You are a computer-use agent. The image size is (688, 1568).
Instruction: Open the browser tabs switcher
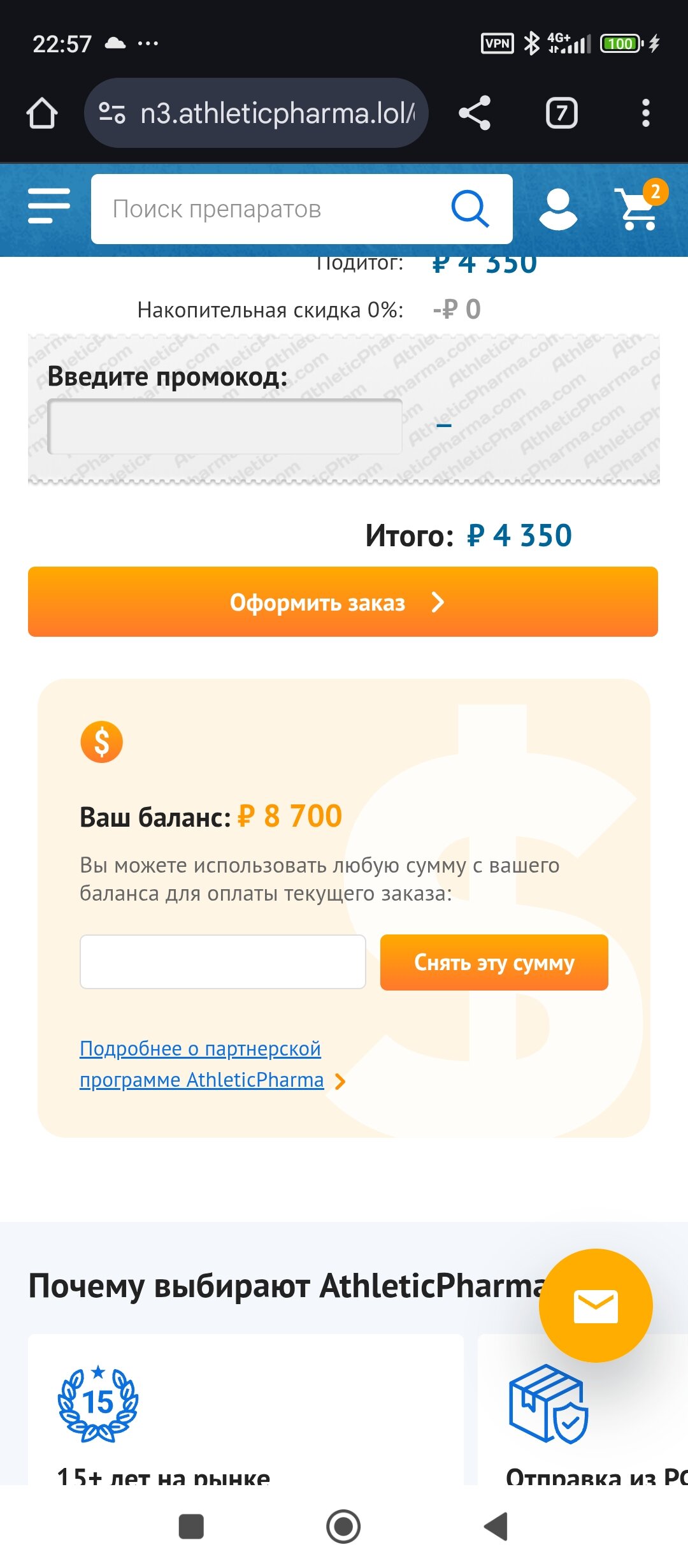pyautogui.click(x=561, y=113)
